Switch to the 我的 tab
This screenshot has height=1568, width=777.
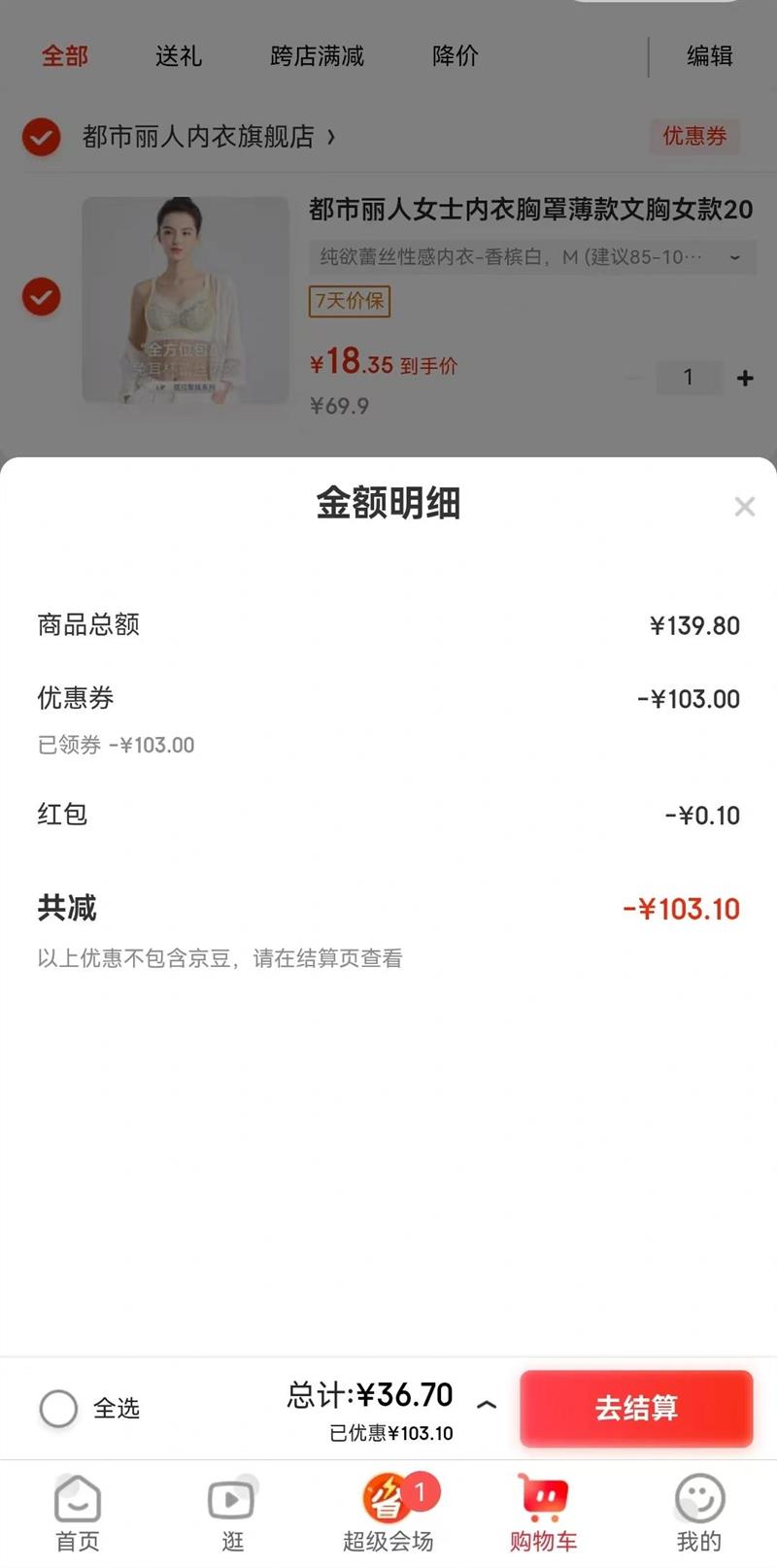[x=699, y=1513]
